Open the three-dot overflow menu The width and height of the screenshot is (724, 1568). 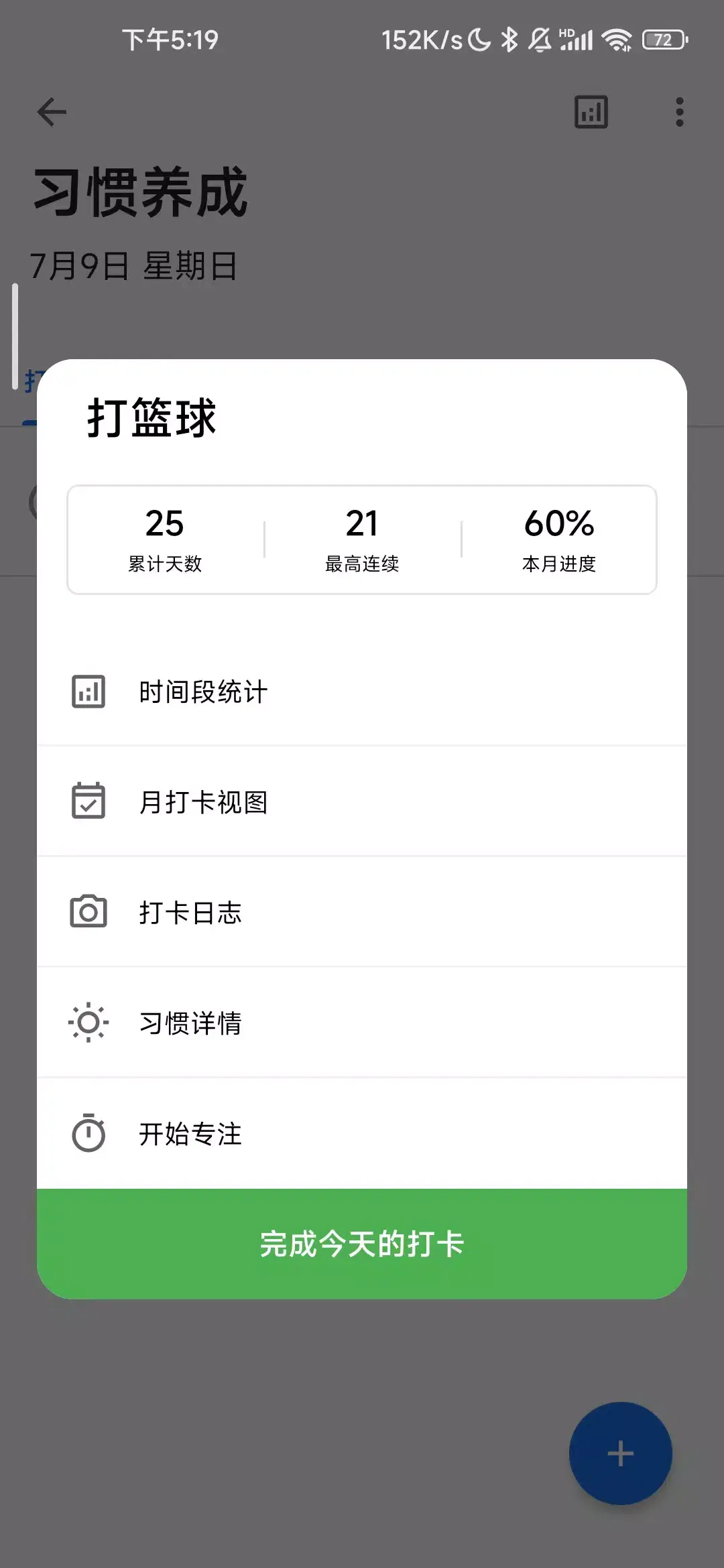[679, 112]
